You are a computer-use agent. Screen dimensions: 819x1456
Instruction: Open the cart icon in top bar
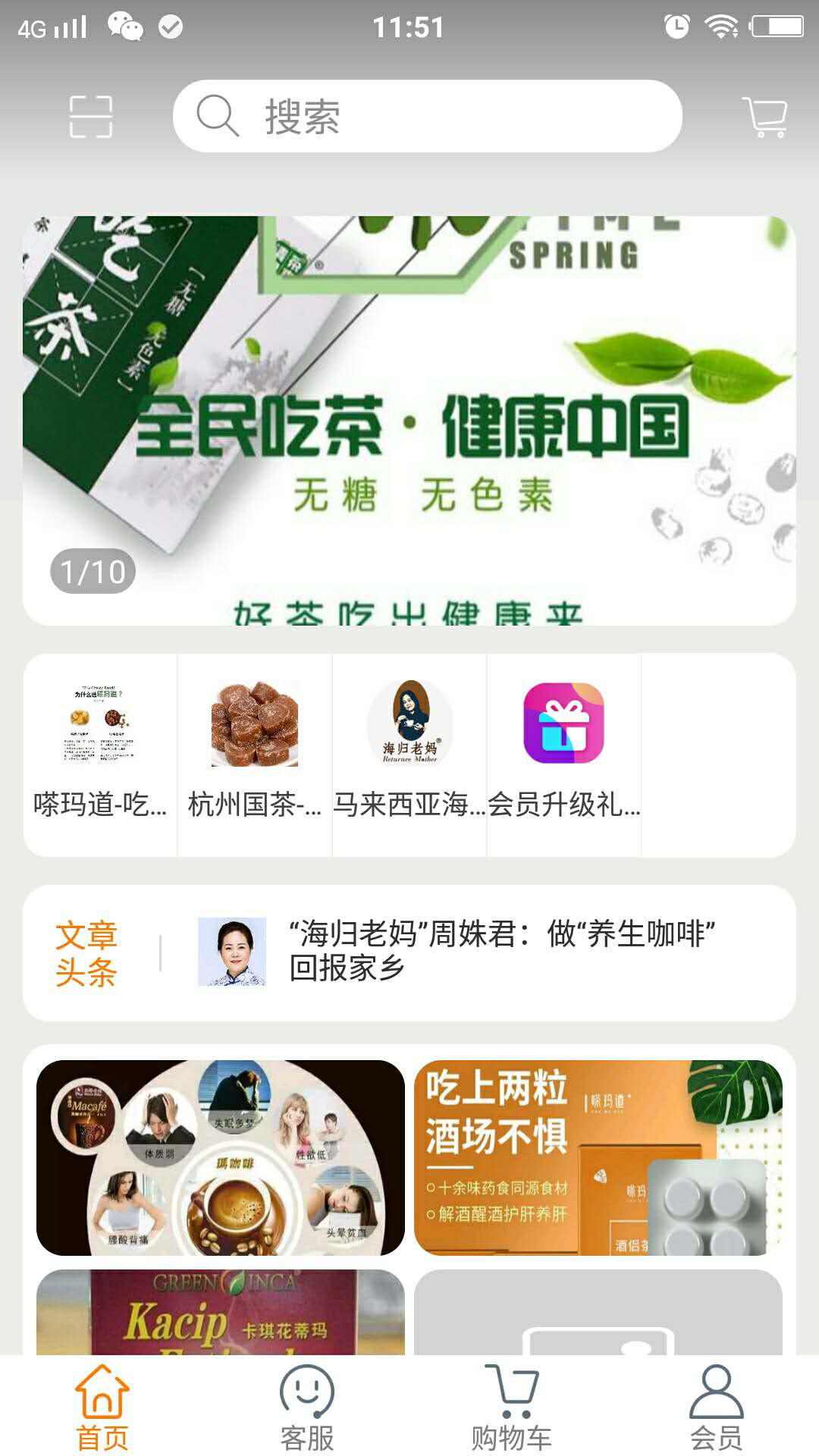pos(764,117)
